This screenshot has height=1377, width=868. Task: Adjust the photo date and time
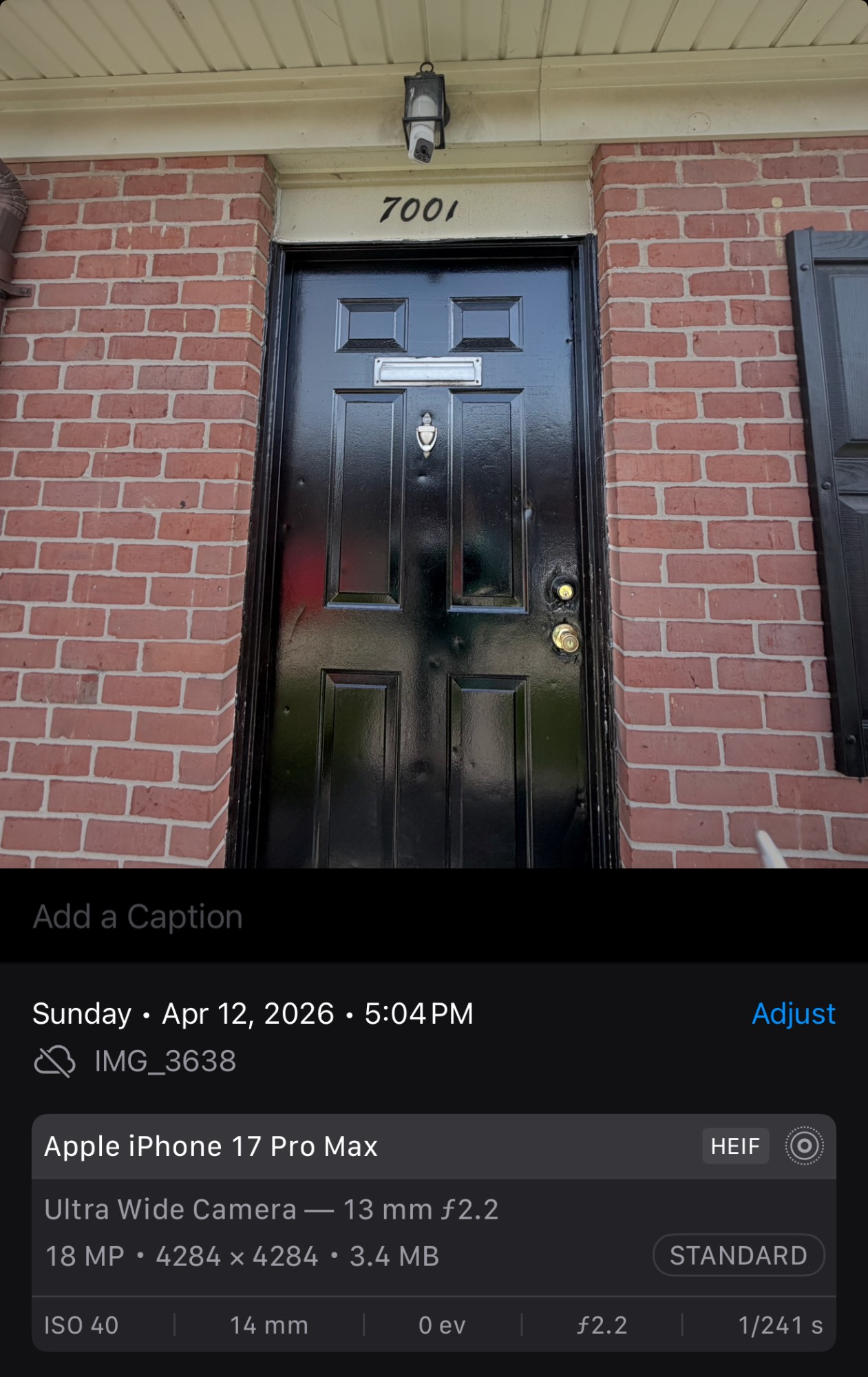click(x=793, y=1013)
